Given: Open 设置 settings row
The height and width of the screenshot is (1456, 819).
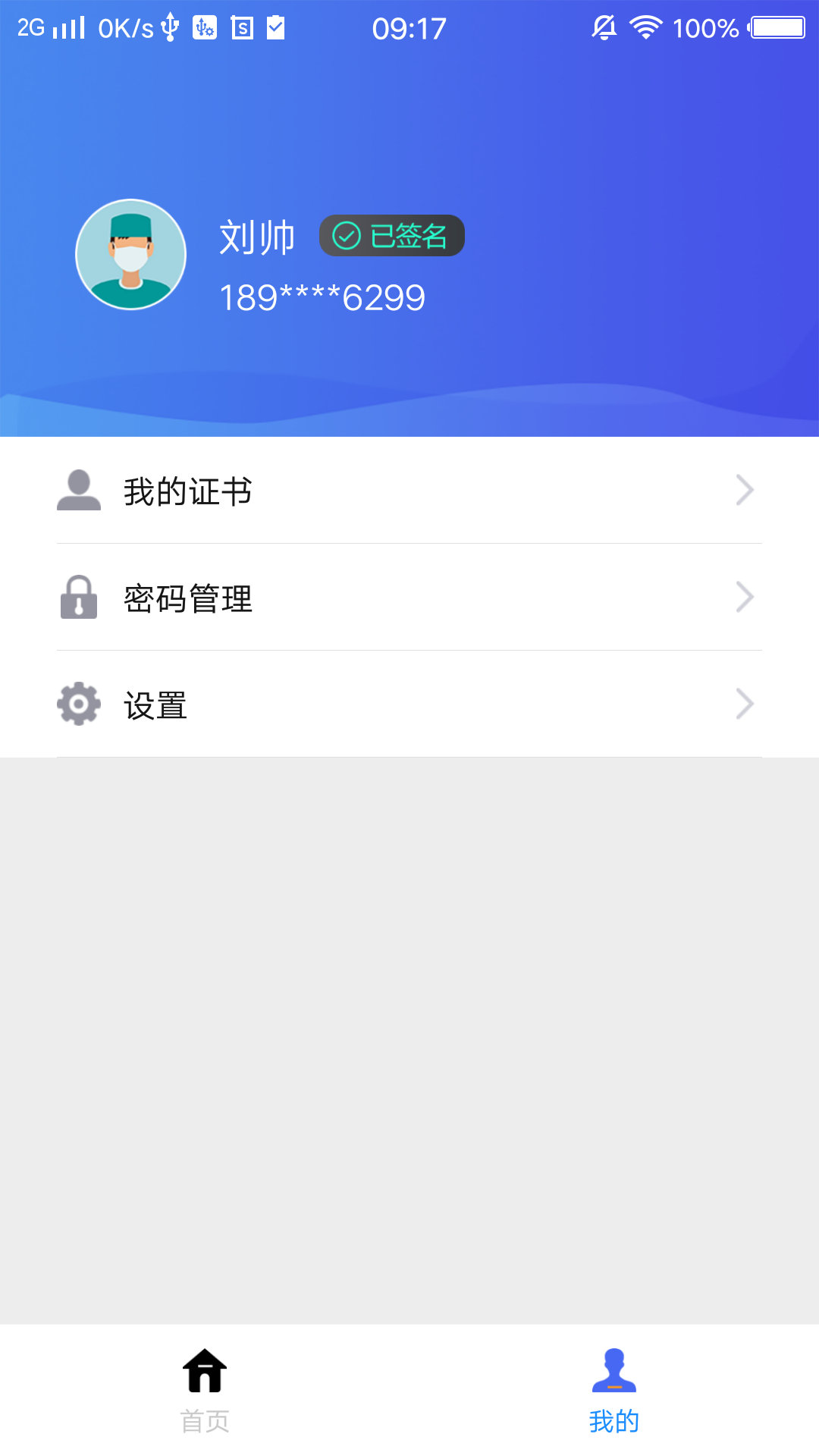Looking at the screenshot, I should point(409,704).
